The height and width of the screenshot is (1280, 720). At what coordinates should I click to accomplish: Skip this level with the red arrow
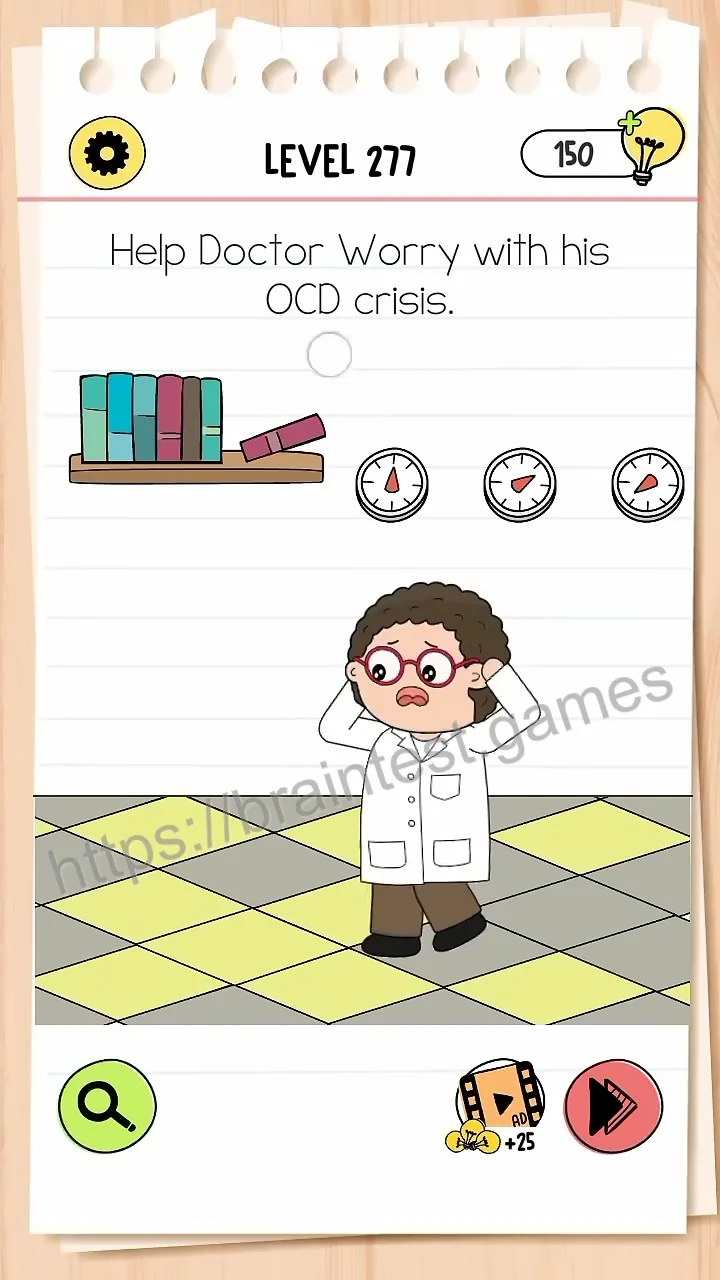pos(614,1107)
